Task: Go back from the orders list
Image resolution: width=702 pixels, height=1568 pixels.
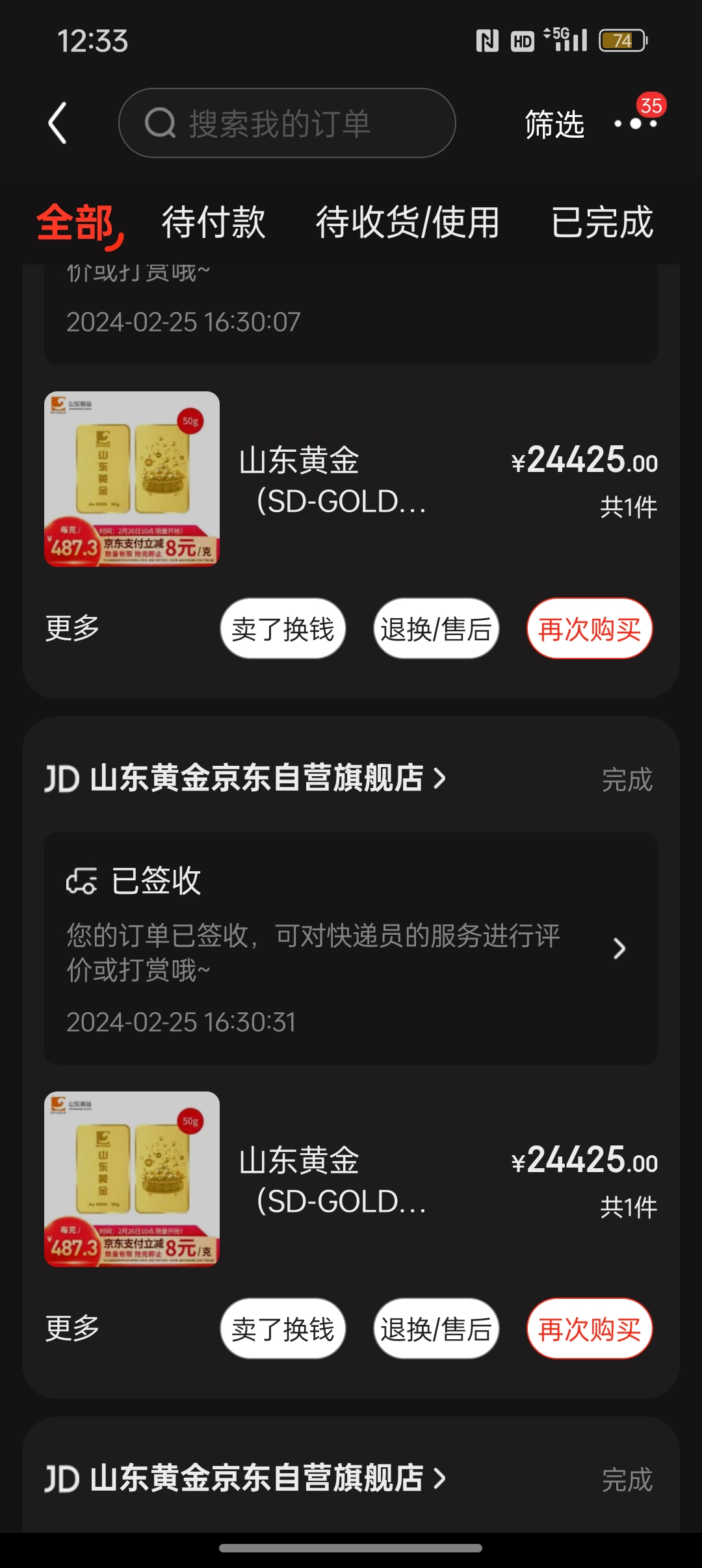Action: click(x=58, y=123)
